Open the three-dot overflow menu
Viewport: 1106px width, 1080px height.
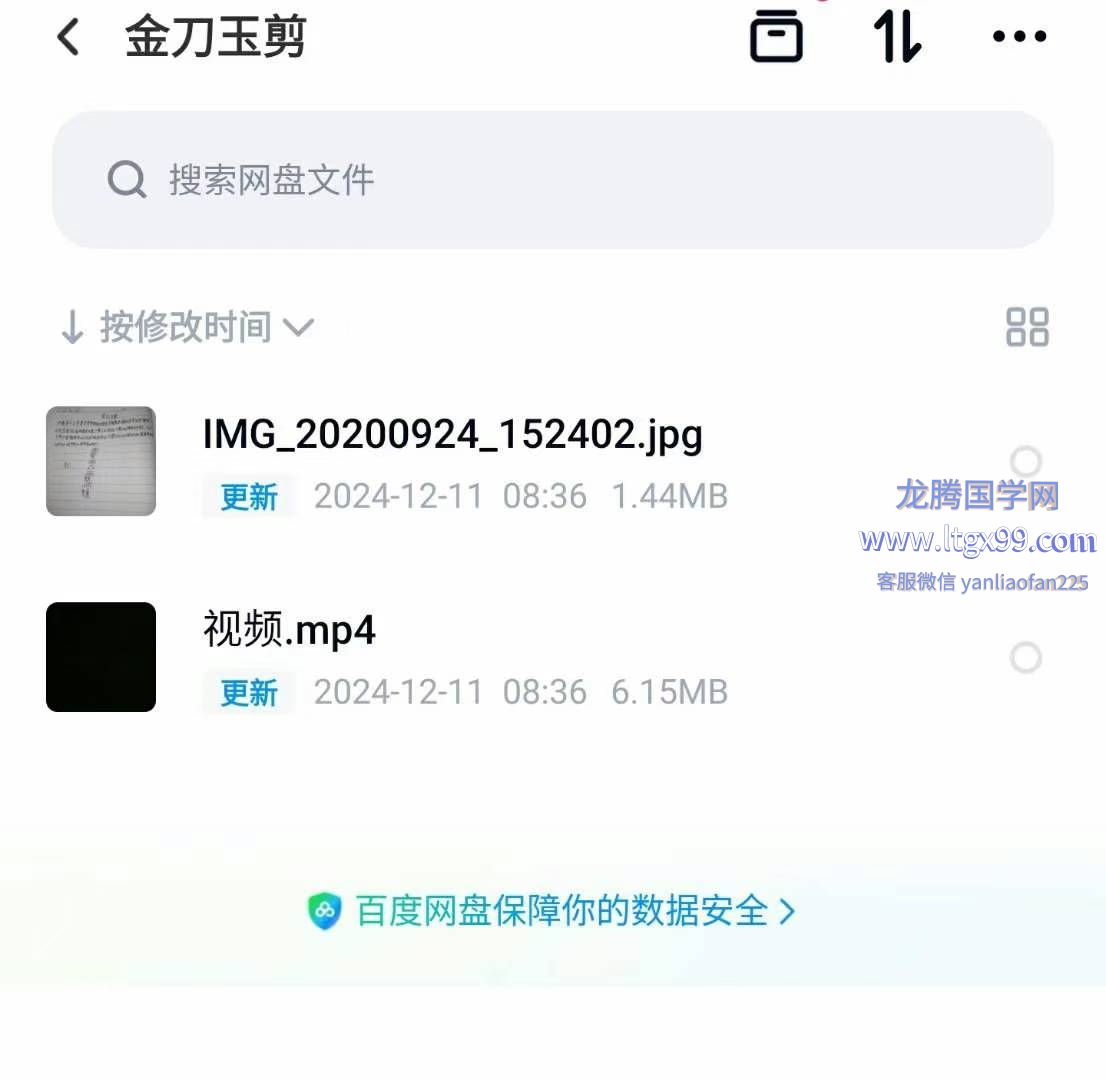[x=1019, y=37]
